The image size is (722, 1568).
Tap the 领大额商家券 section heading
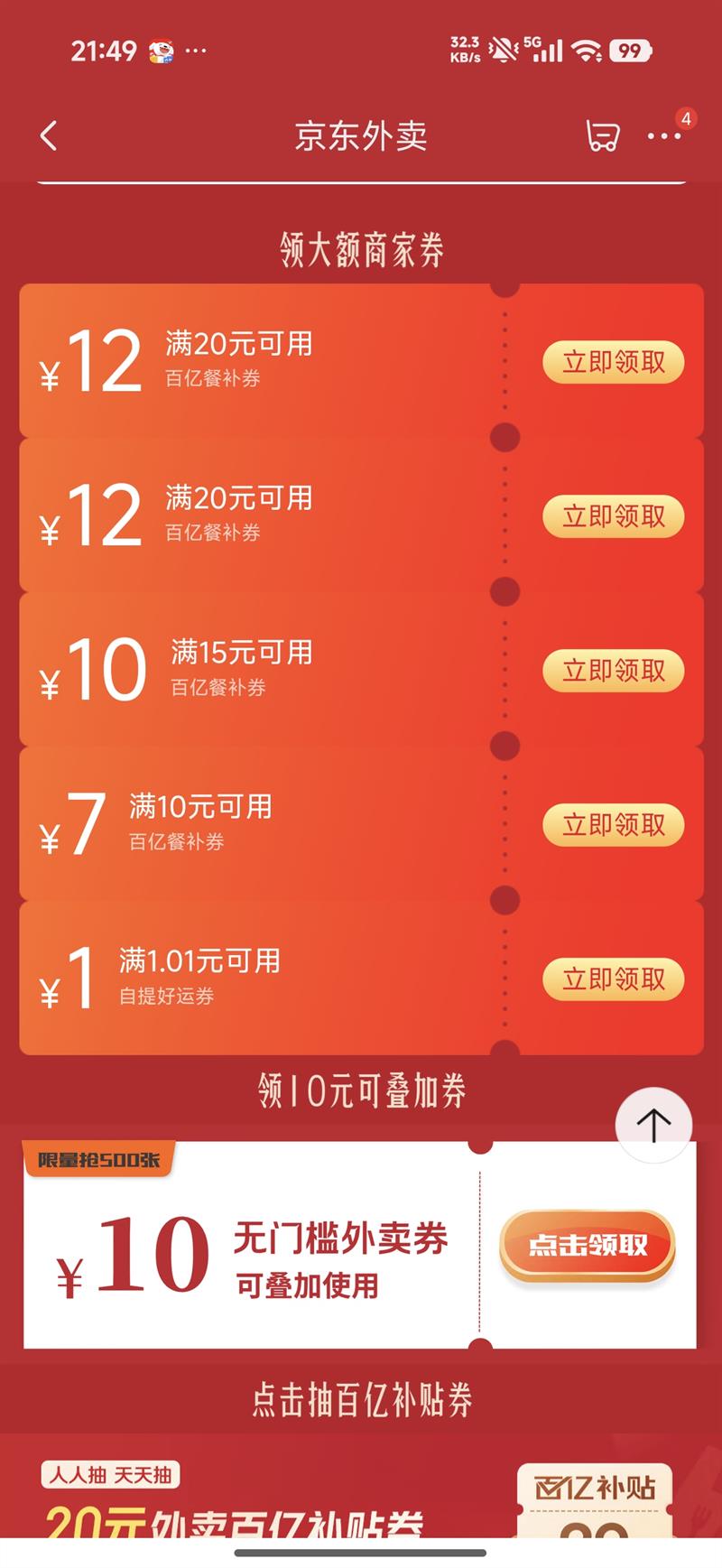tap(361, 249)
